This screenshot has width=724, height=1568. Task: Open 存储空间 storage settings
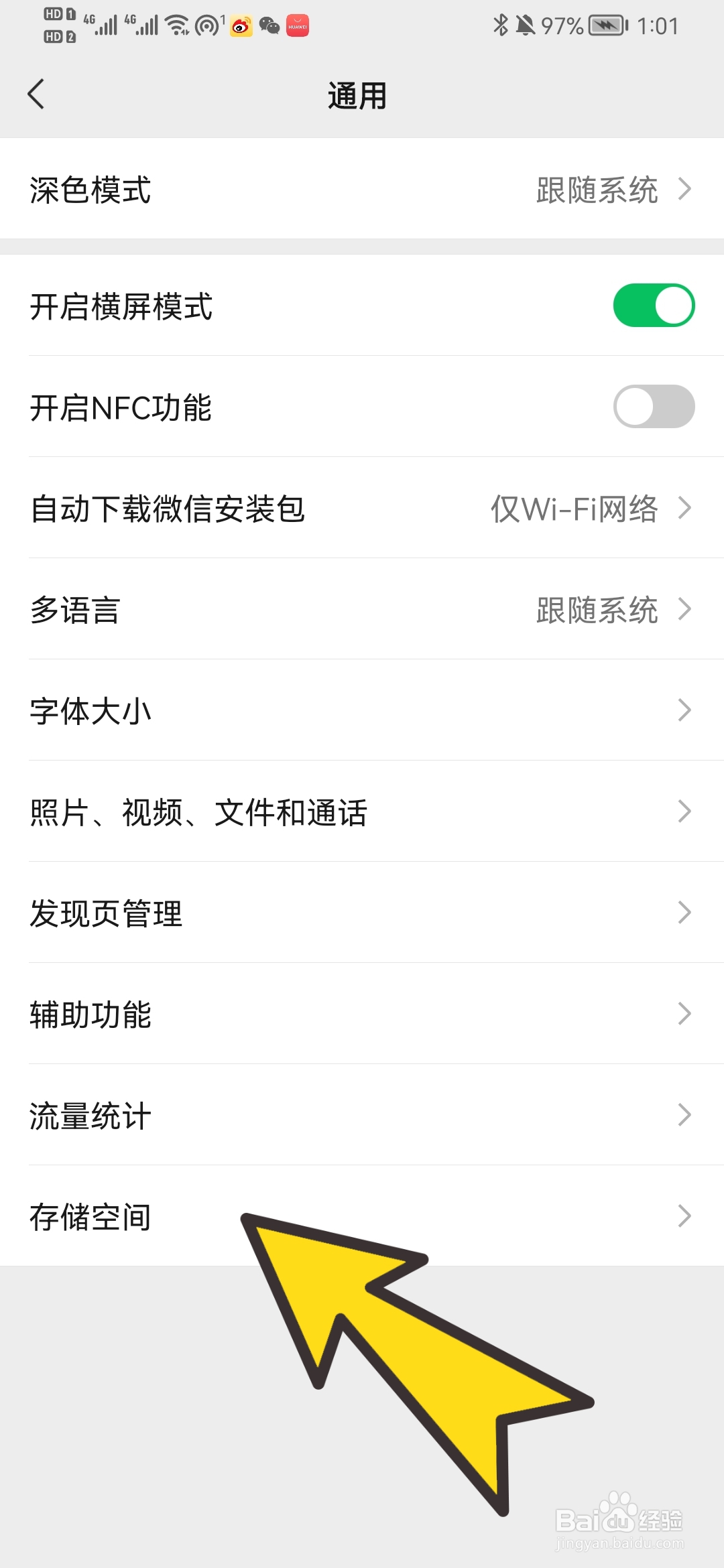362,1216
